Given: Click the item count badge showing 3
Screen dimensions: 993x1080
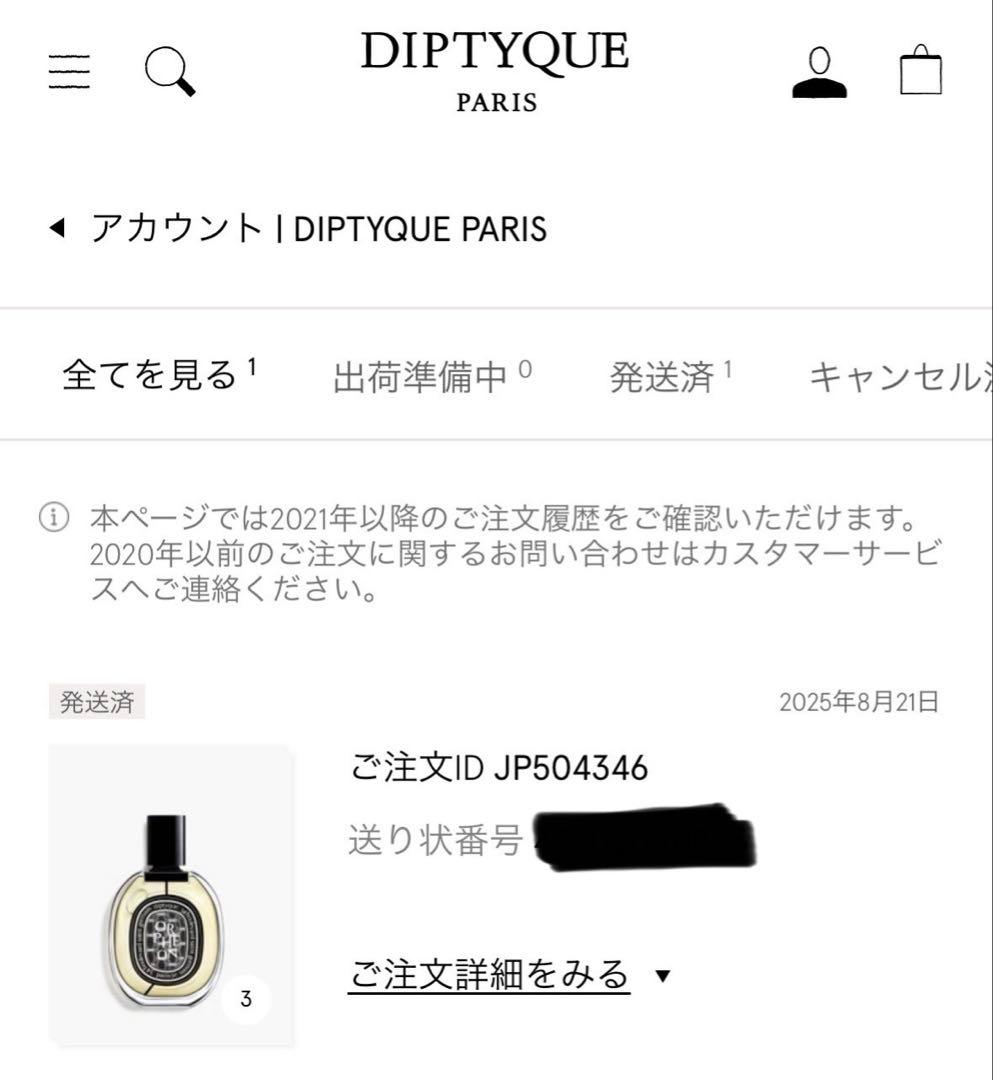Looking at the screenshot, I should [x=246, y=996].
